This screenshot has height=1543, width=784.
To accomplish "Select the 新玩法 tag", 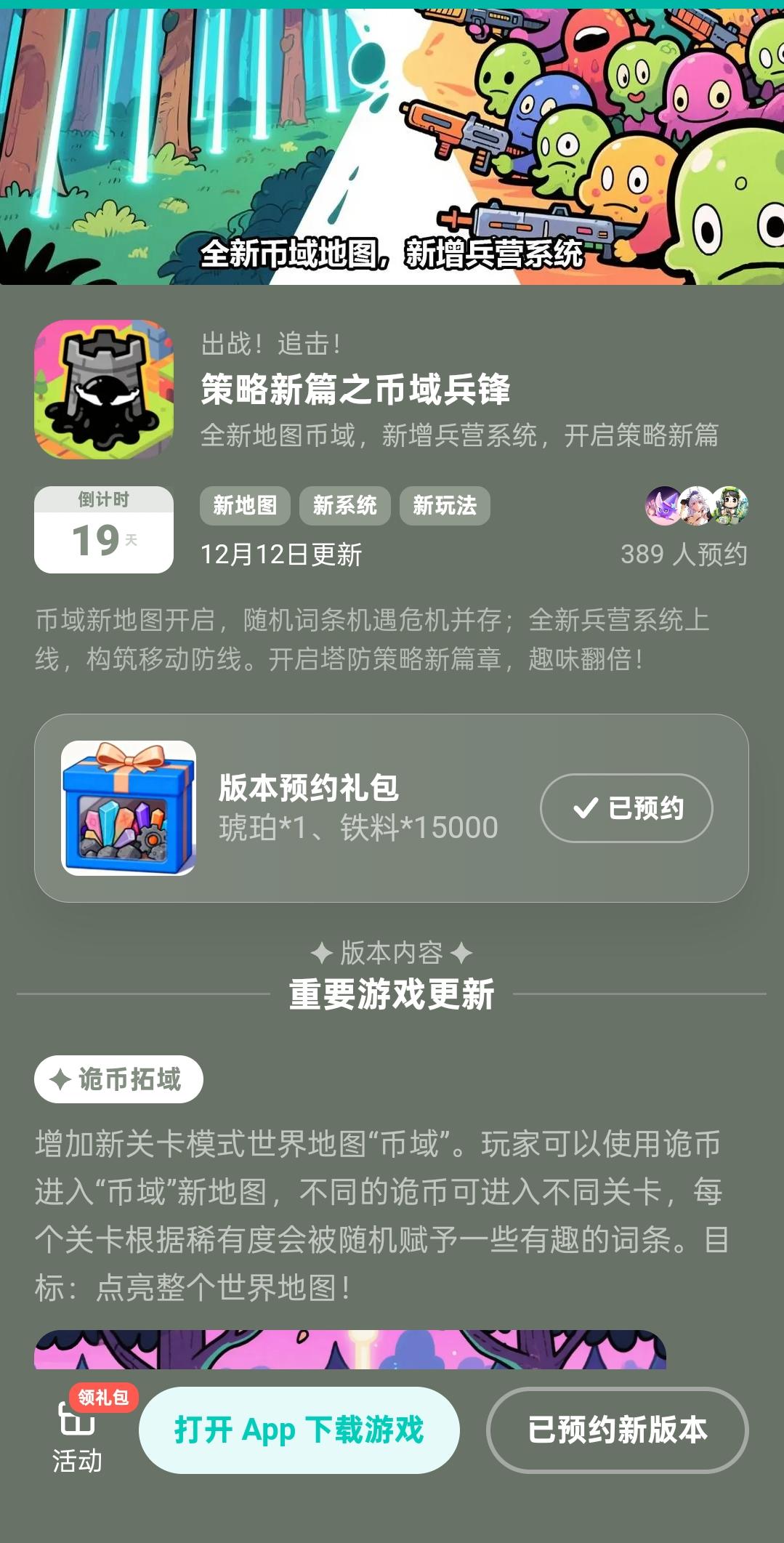I will (445, 506).
